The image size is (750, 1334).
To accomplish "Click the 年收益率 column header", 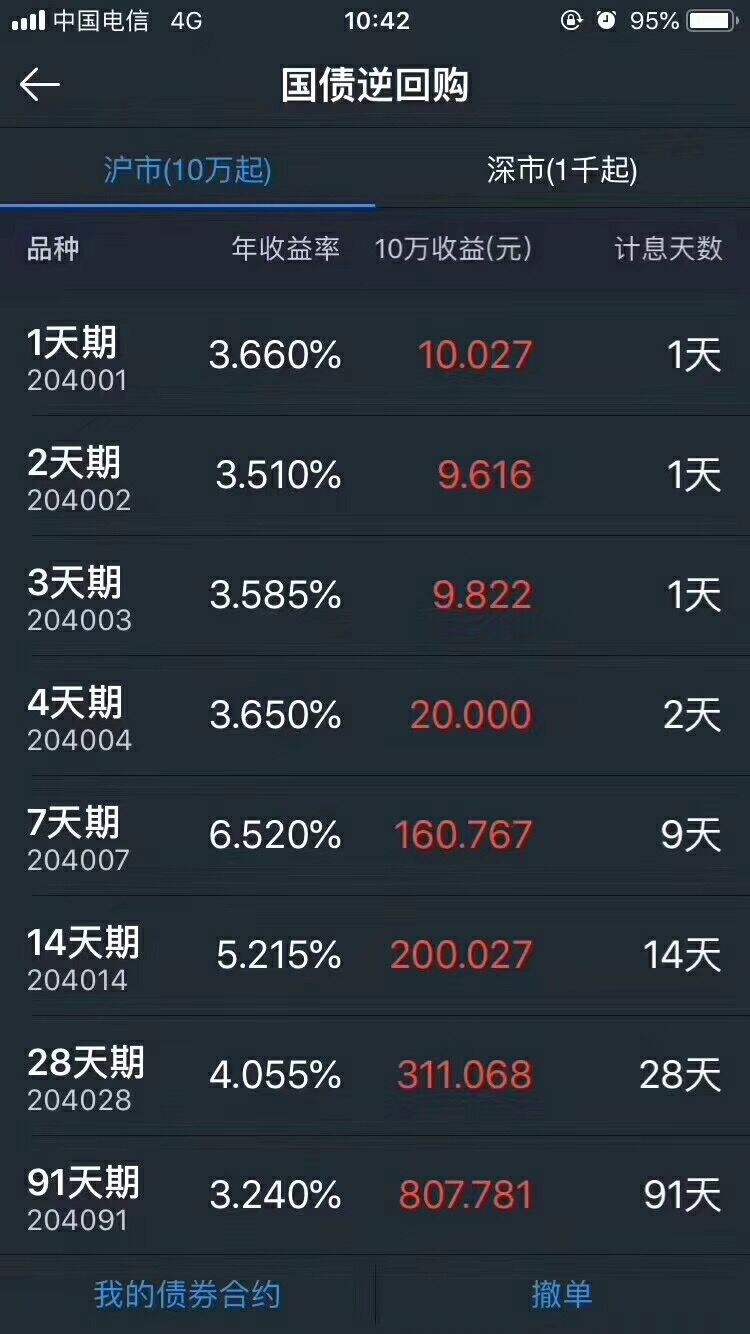I will pyautogui.click(x=284, y=250).
